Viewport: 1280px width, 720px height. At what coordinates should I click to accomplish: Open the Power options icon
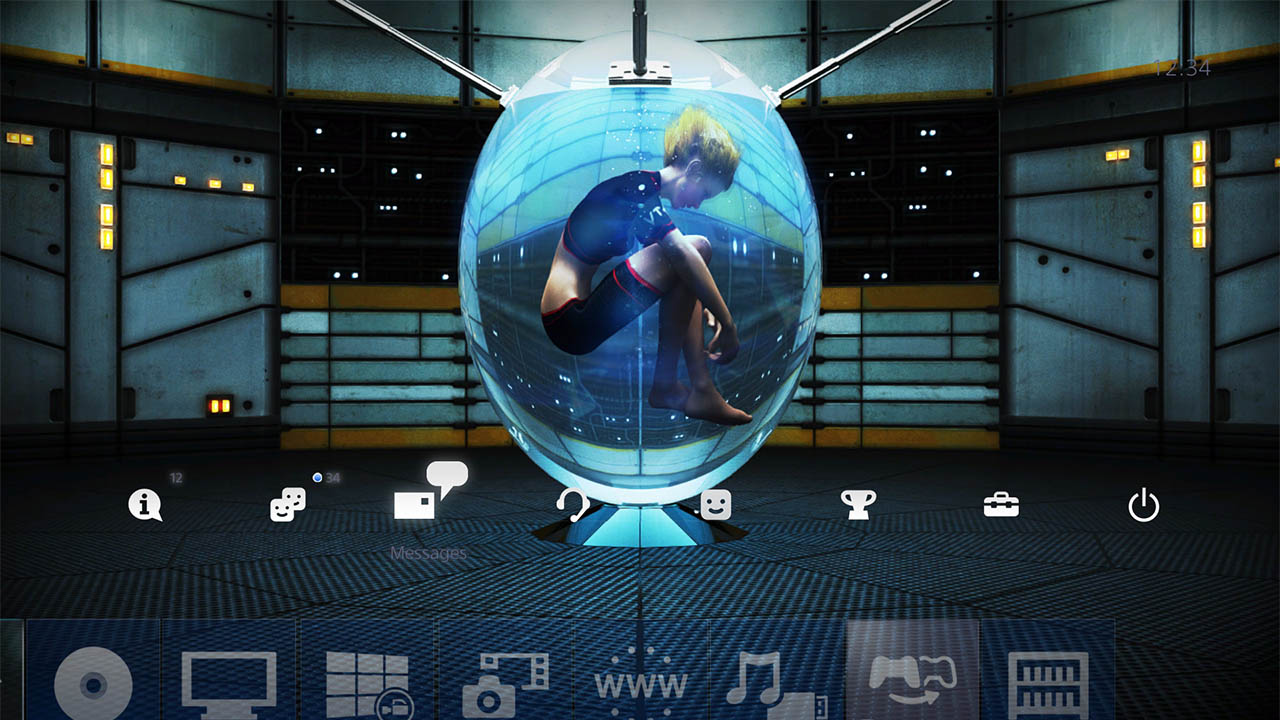tap(1143, 507)
